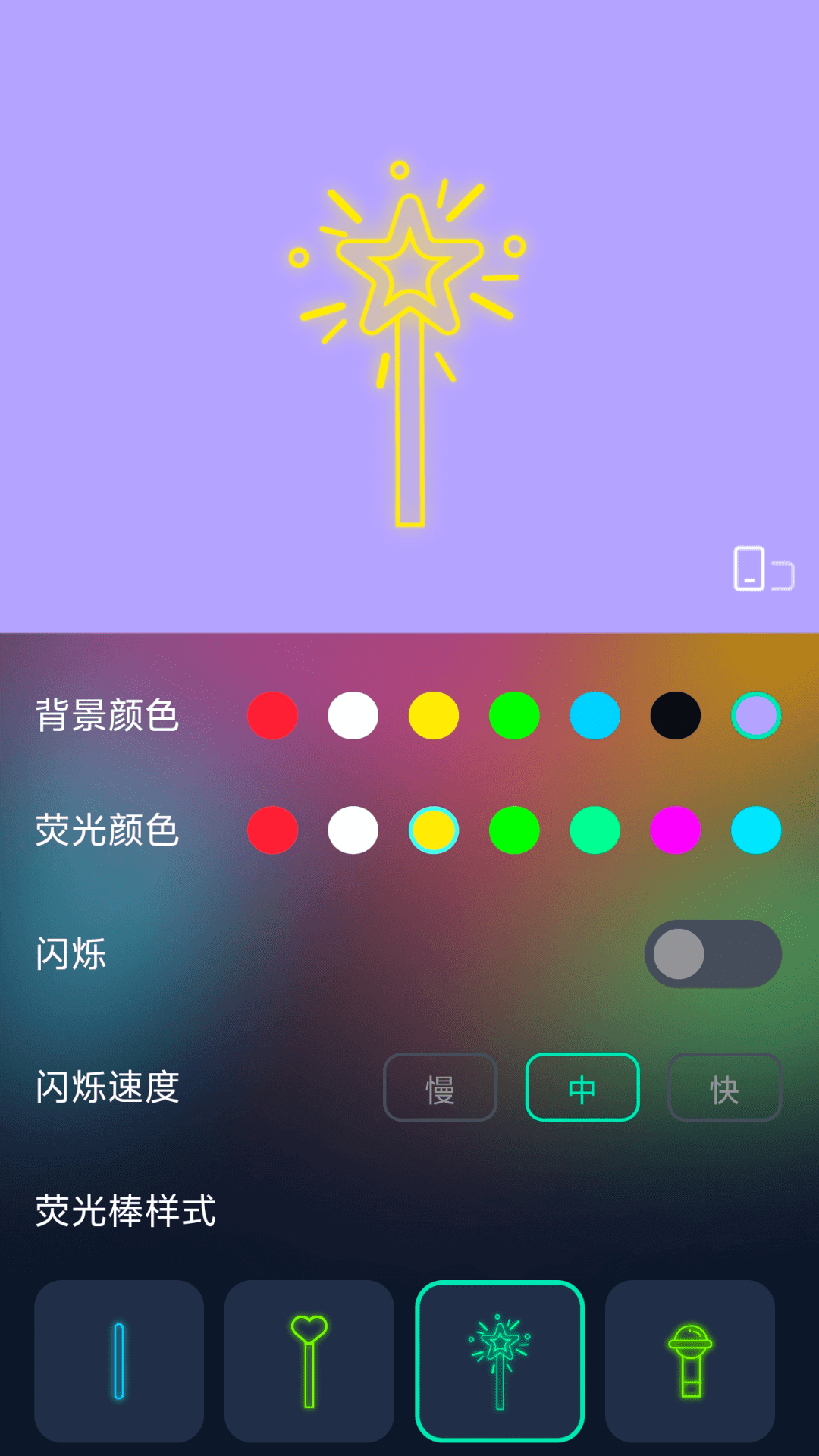Switch flashing speed to 快 fast

(724, 1087)
